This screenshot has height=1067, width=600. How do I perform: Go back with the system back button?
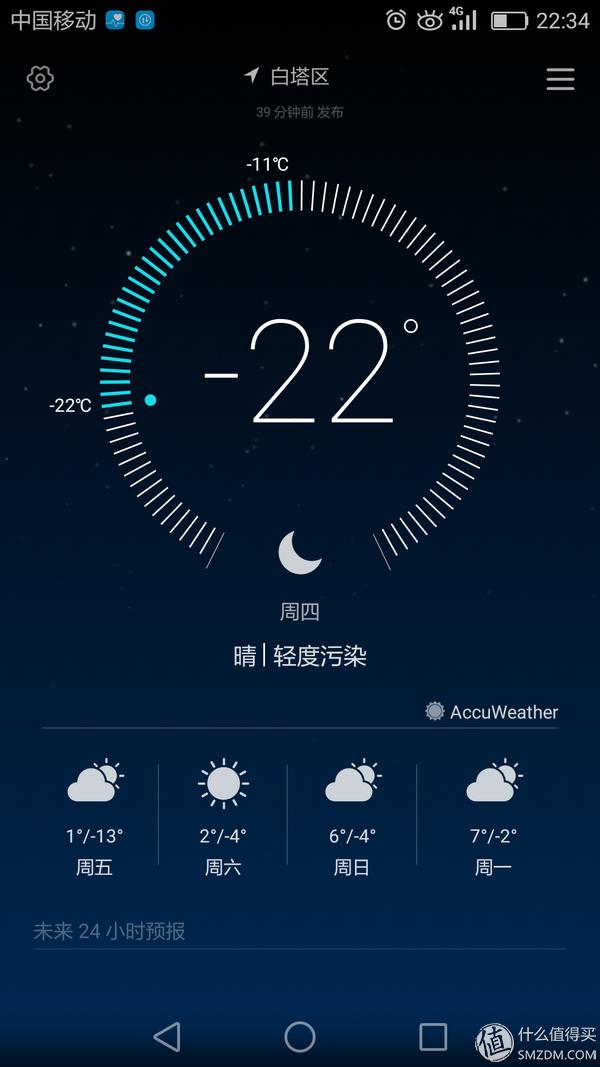[x=167, y=1036]
